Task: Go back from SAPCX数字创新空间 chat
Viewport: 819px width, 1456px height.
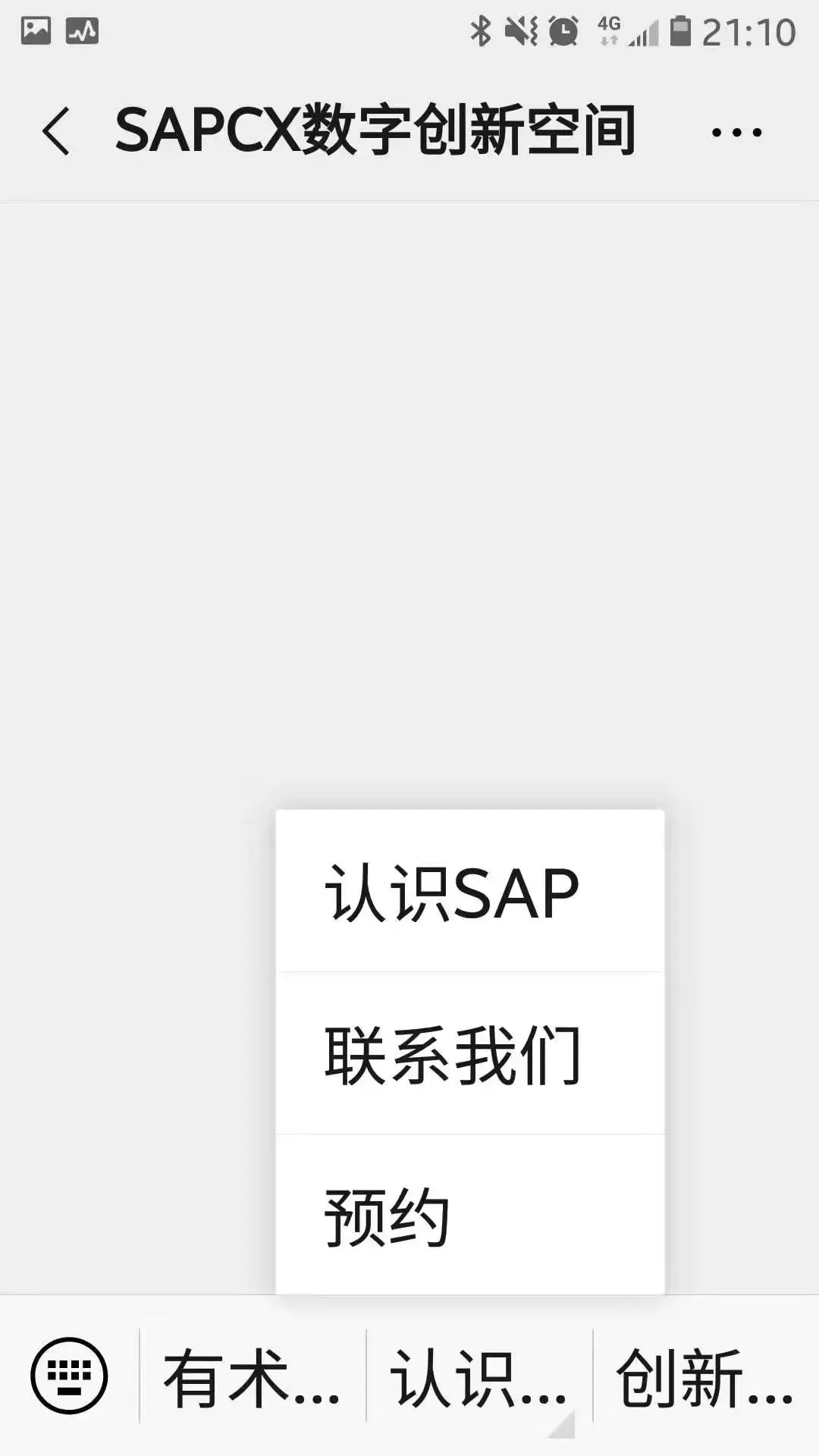Action: [57, 131]
